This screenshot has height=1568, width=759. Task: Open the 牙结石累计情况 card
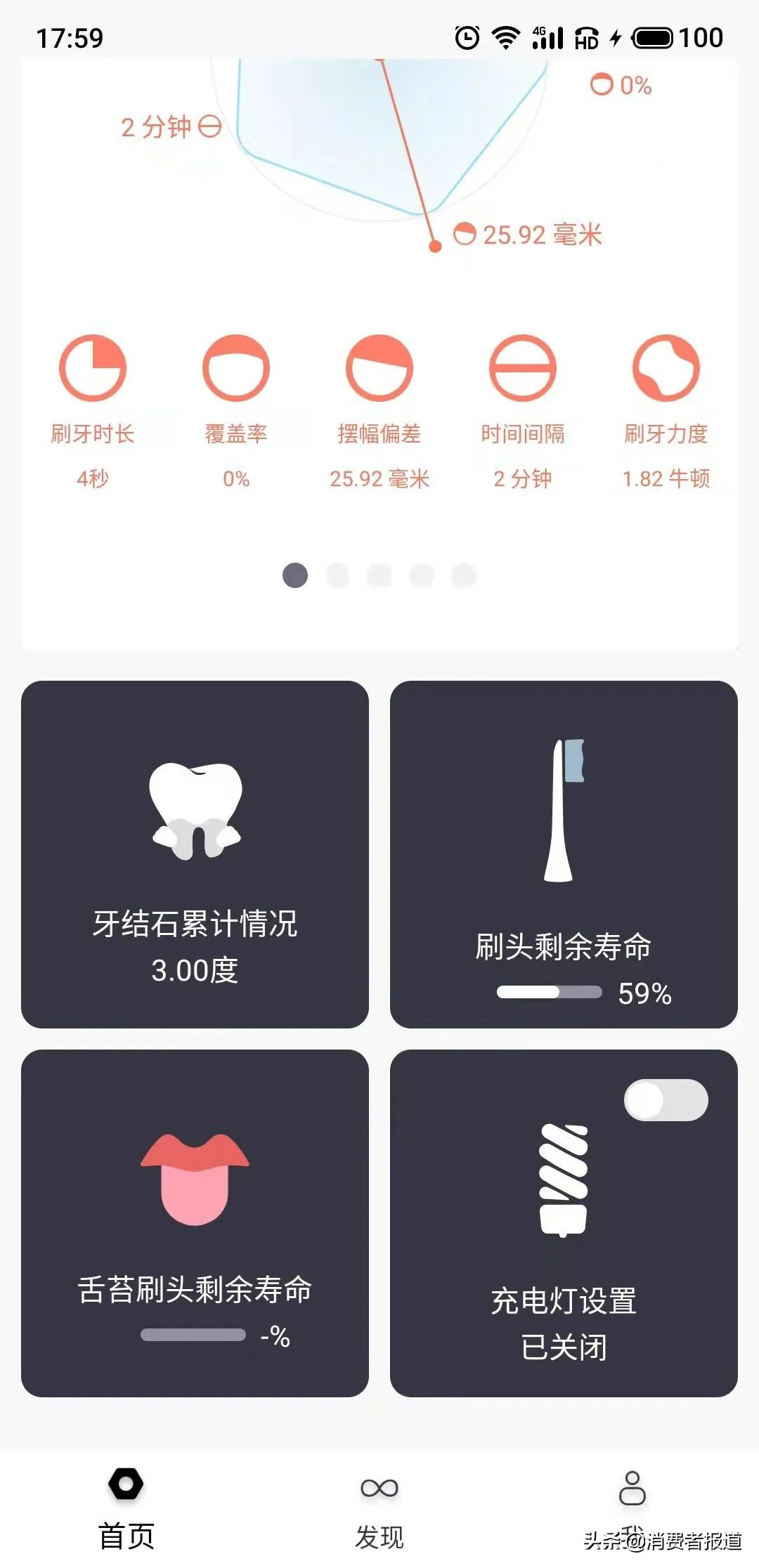[195, 854]
